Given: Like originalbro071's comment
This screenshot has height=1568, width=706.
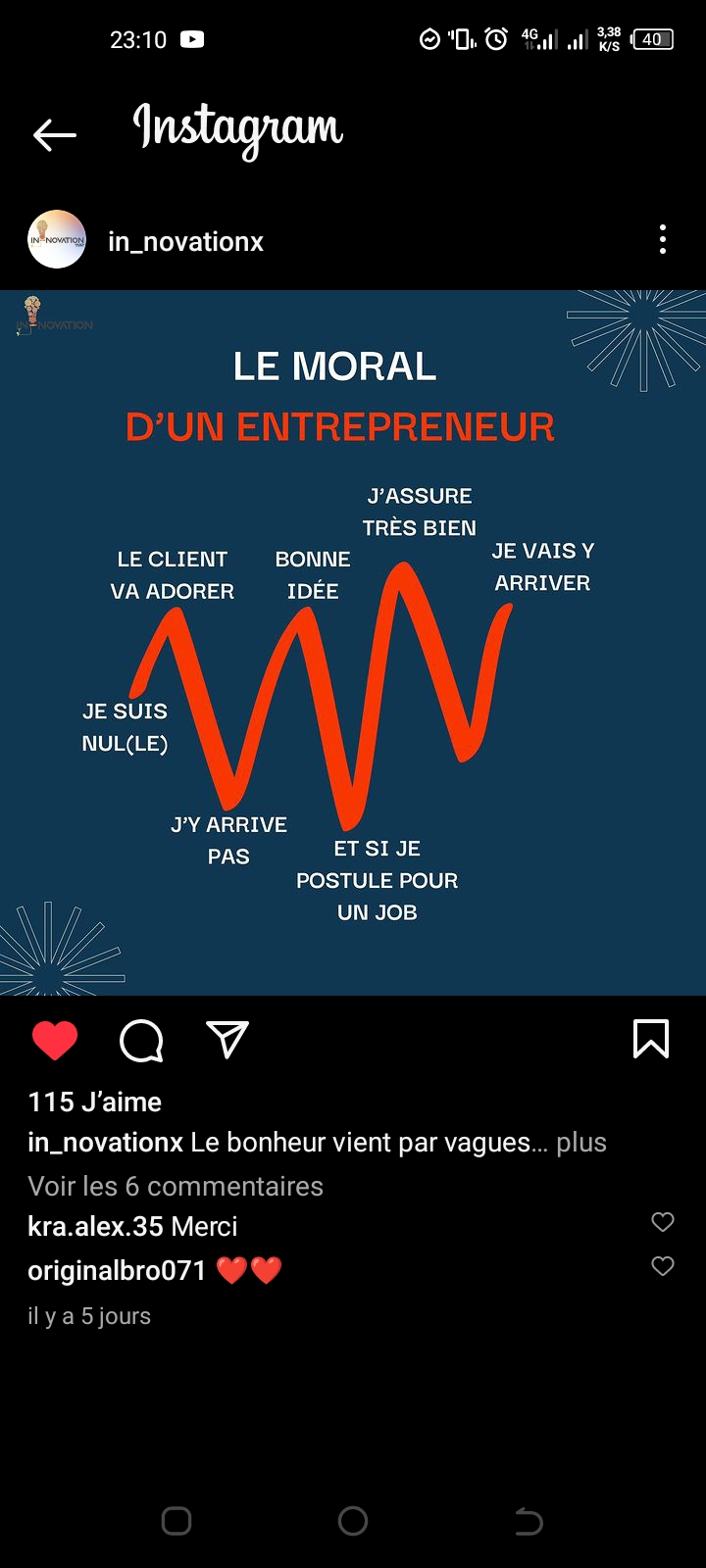Looking at the screenshot, I should [663, 1266].
